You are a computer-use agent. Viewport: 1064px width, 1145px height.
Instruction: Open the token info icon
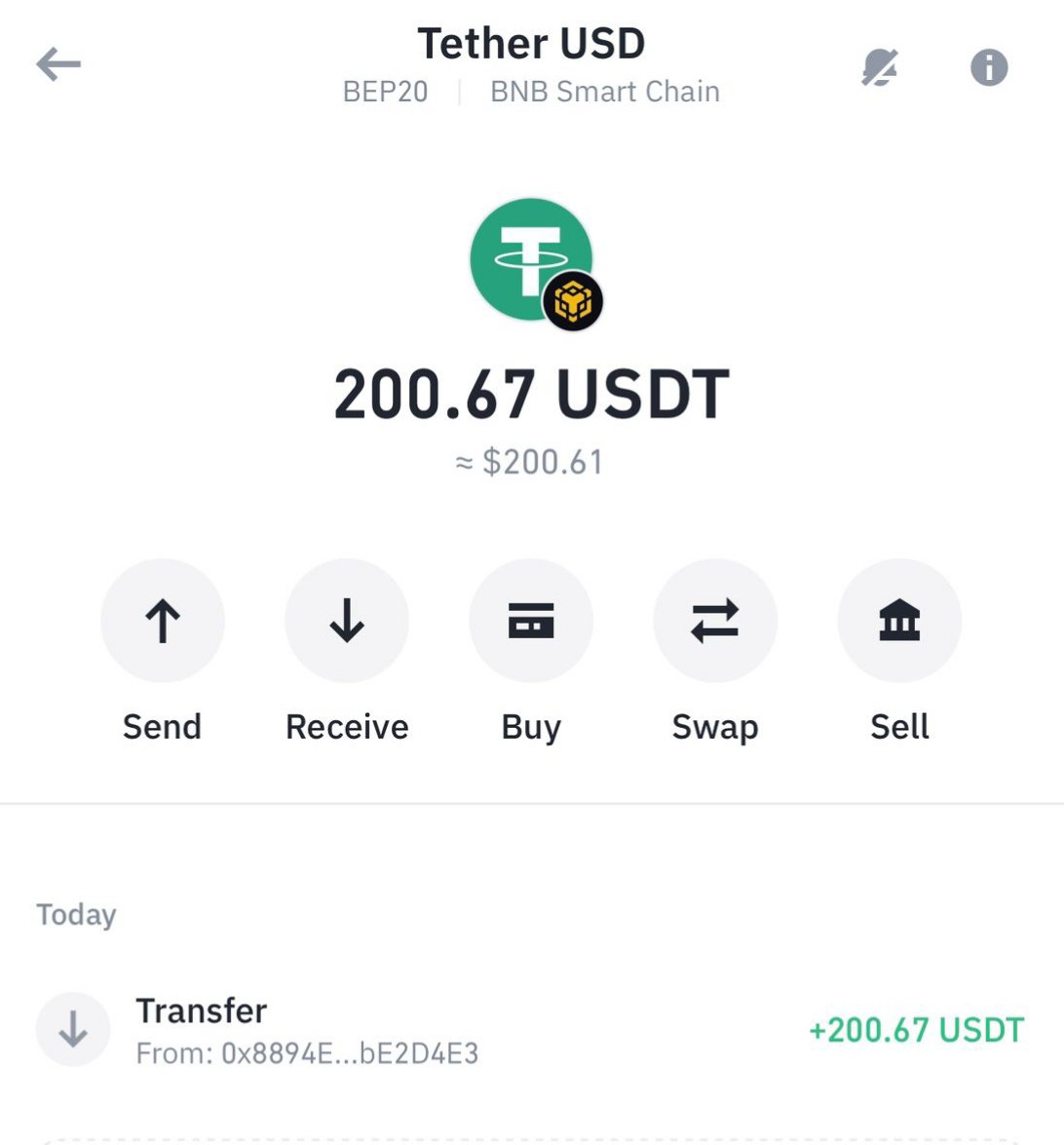pos(988,67)
